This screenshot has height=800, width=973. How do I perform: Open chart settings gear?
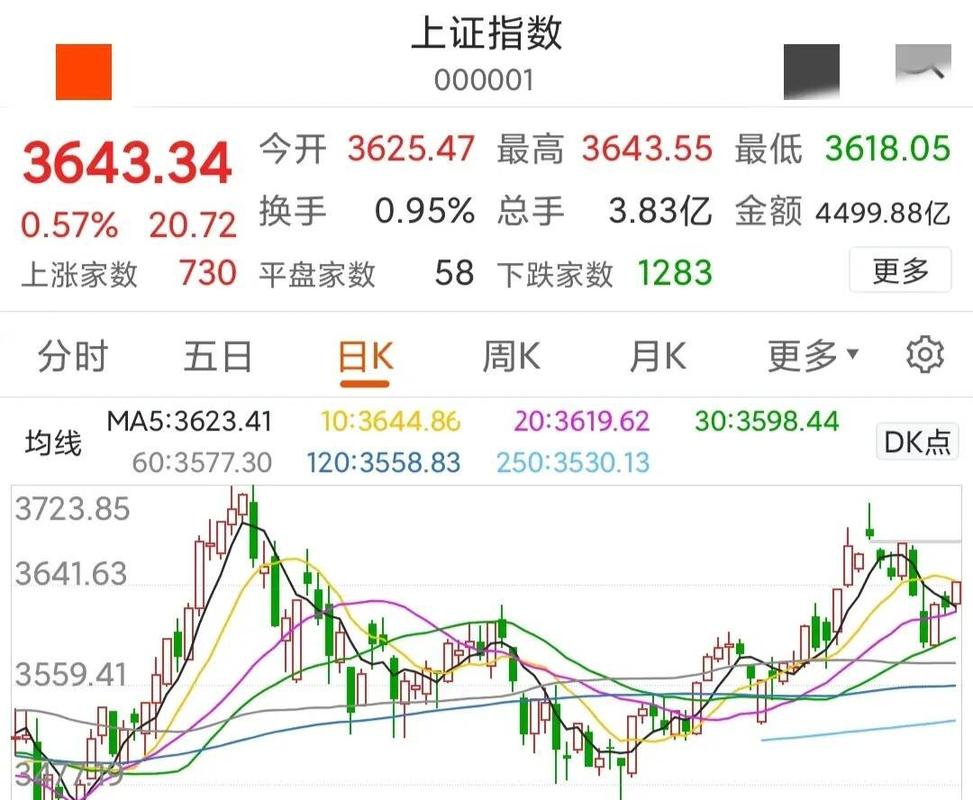click(925, 355)
